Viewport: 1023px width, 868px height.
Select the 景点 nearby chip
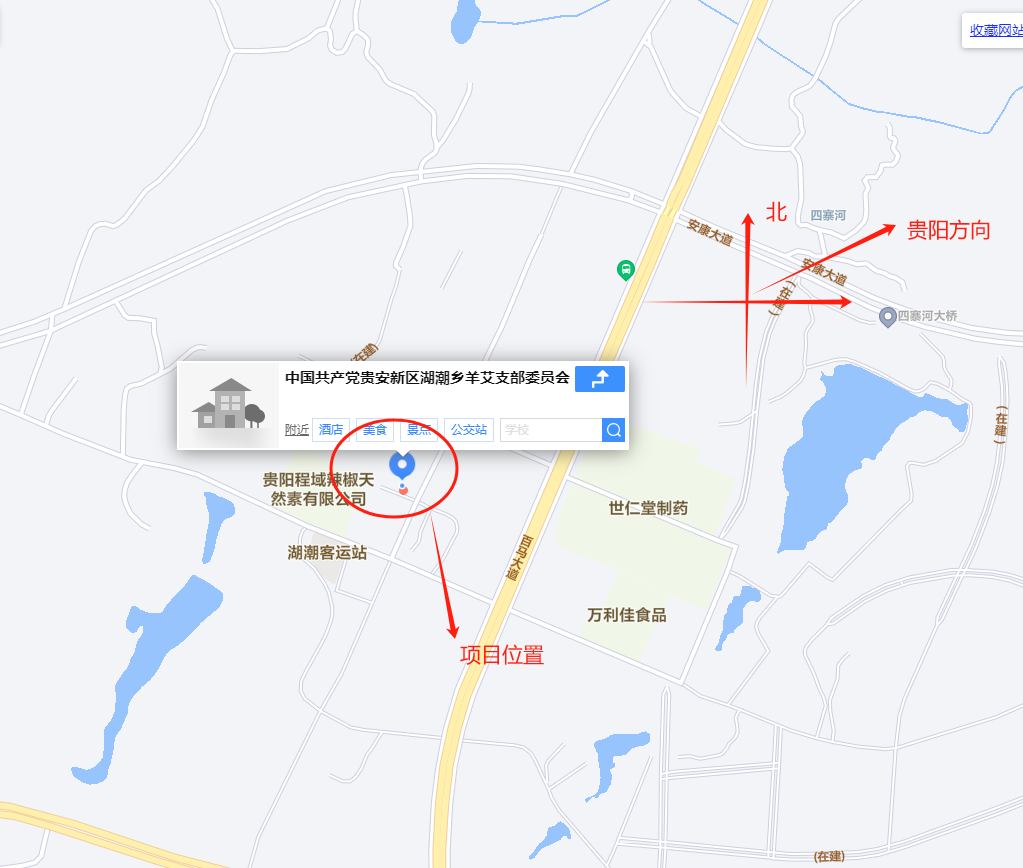pyautogui.click(x=418, y=430)
